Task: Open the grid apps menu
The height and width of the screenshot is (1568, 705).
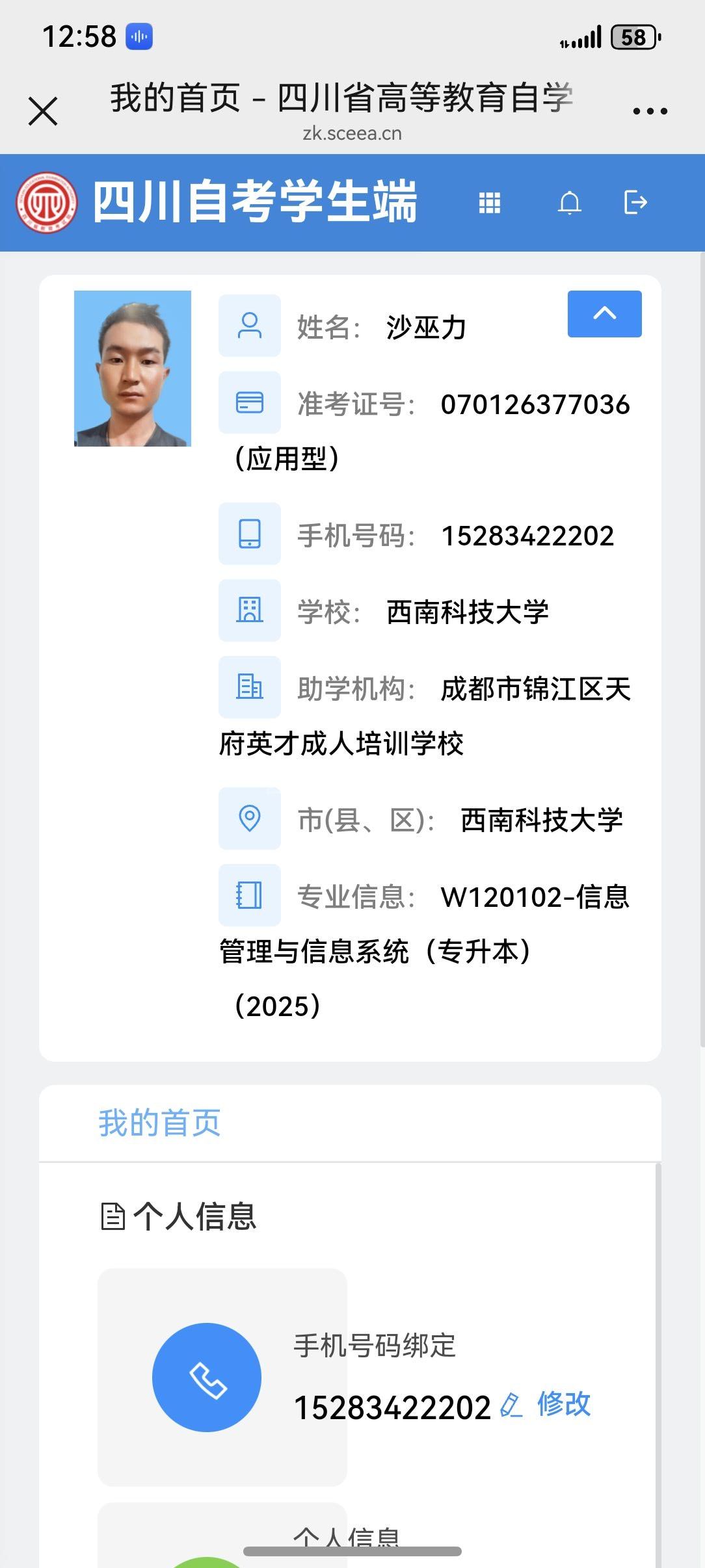Action: pyautogui.click(x=490, y=203)
